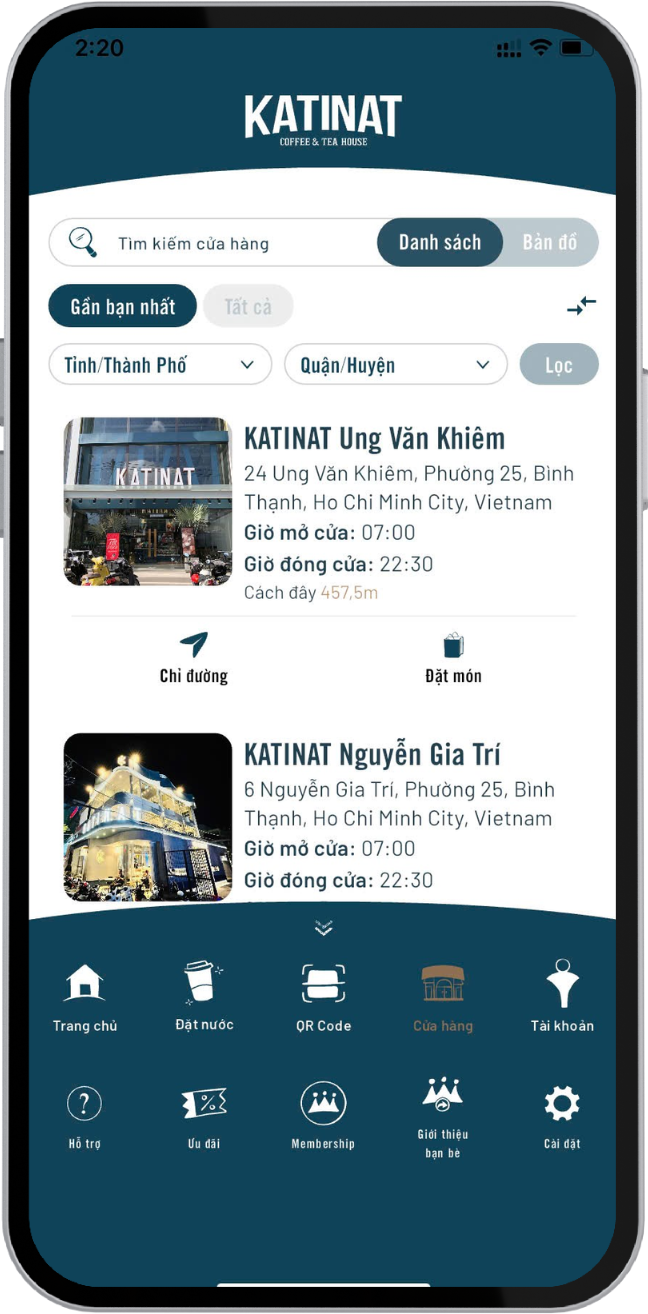This screenshot has width=648, height=1314.
Task: Tap the sort arrows icon
Action: pyautogui.click(x=581, y=306)
